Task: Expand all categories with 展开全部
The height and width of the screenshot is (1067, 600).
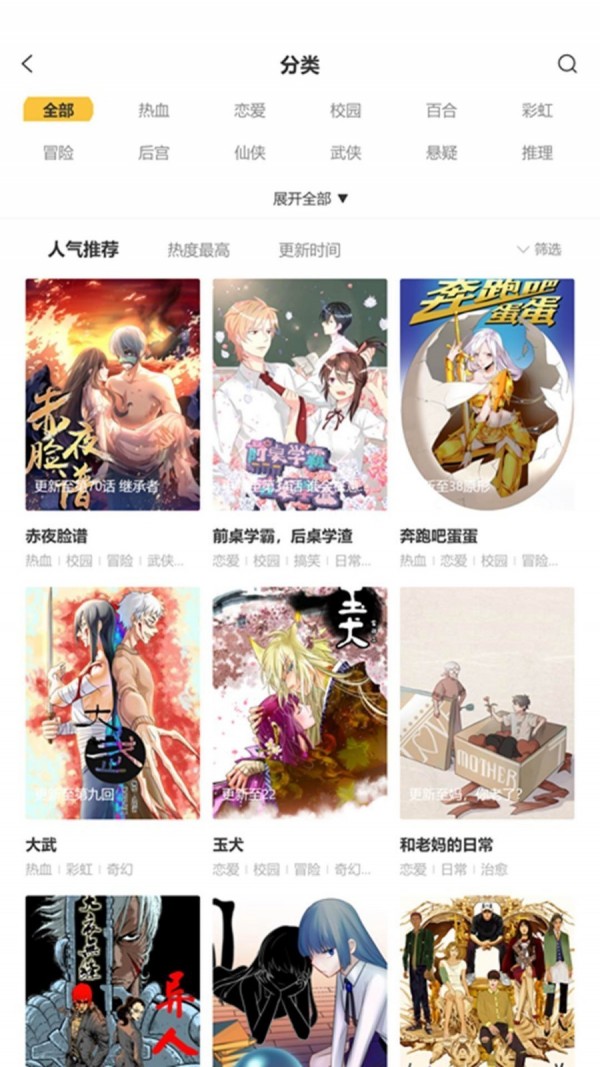Action: [311, 198]
